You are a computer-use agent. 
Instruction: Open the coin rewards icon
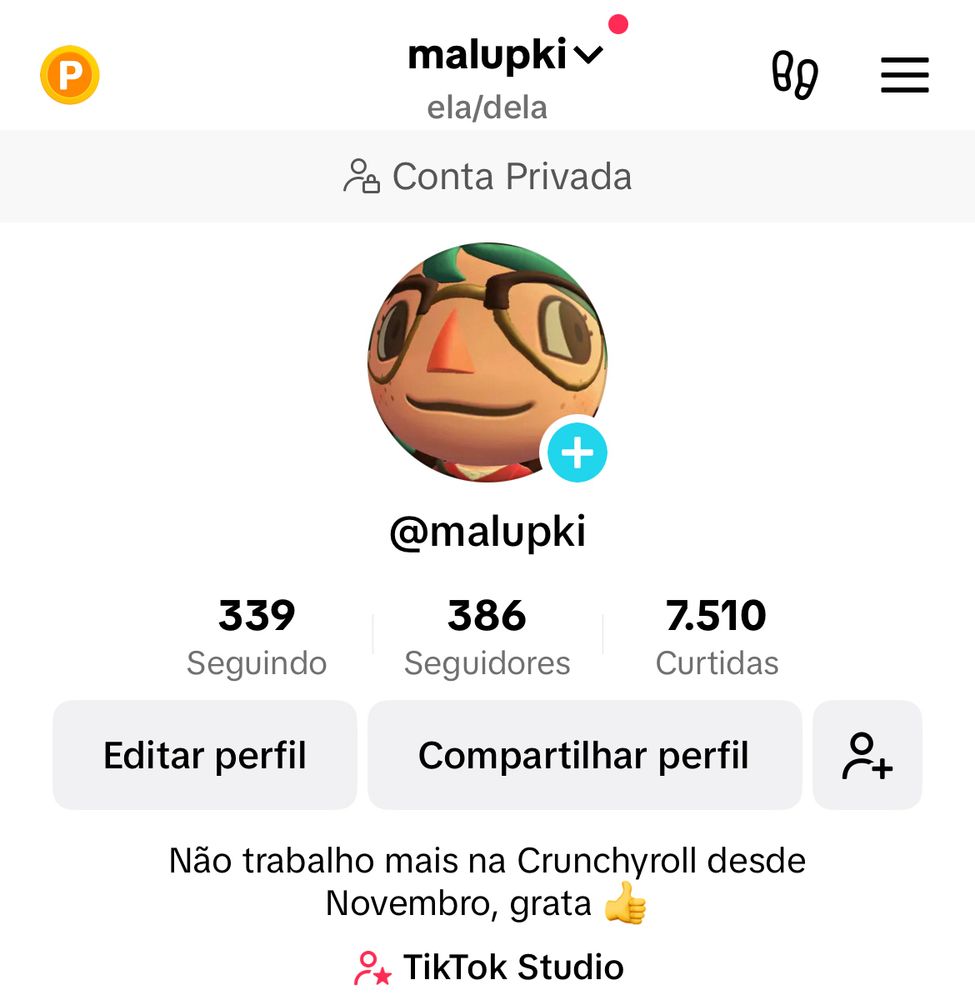point(69,75)
